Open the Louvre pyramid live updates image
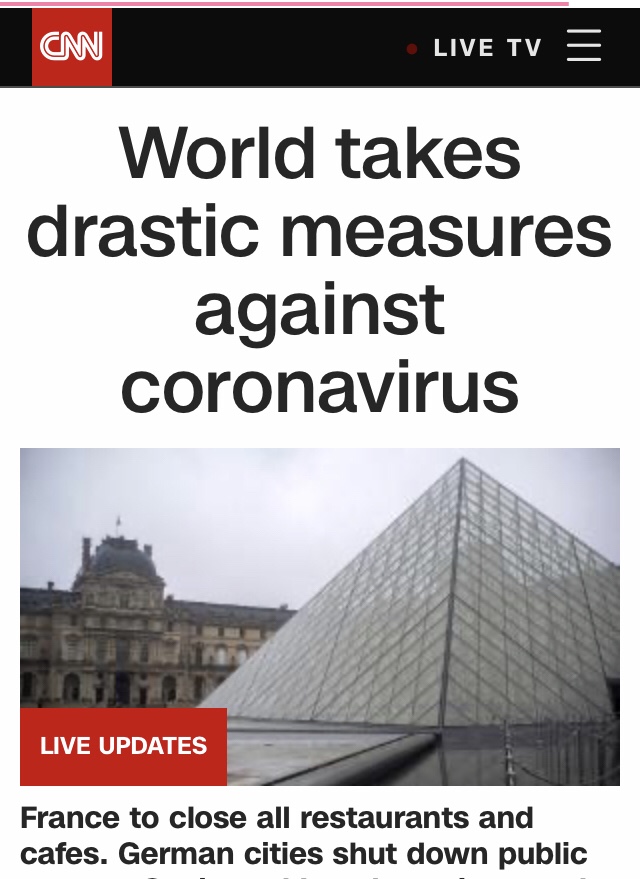 (x=320, y=600)
